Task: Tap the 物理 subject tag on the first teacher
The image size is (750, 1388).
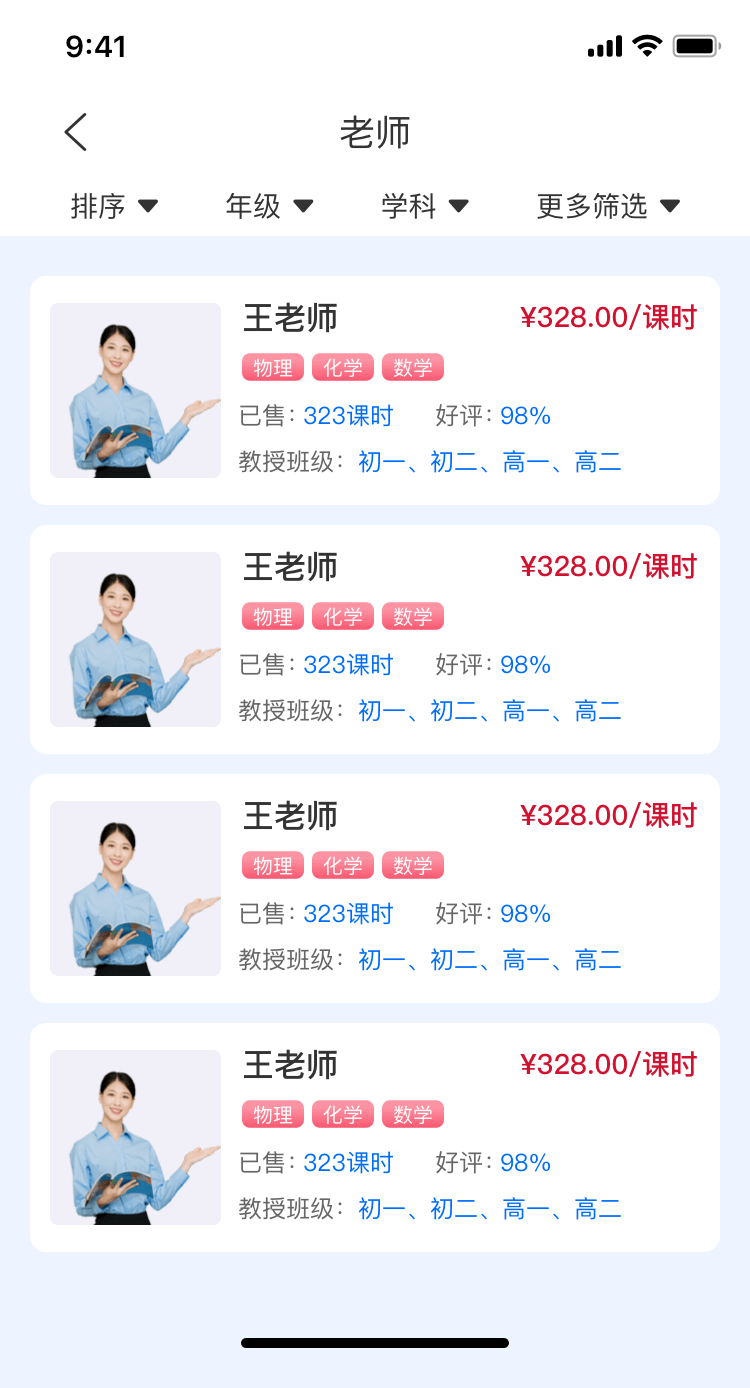Action: [x=272, y=367]
